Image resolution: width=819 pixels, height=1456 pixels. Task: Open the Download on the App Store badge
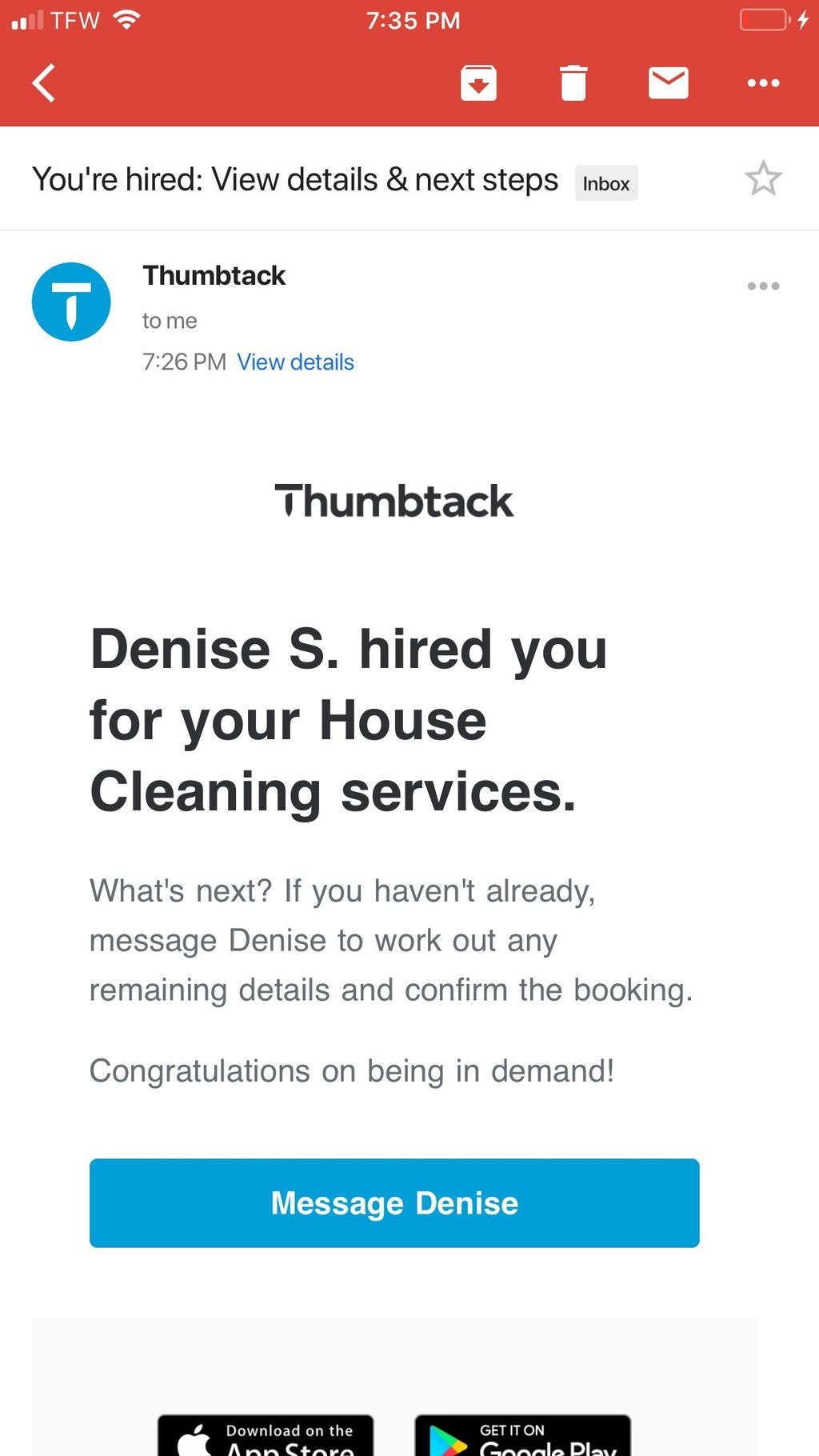click(266, 1437)
